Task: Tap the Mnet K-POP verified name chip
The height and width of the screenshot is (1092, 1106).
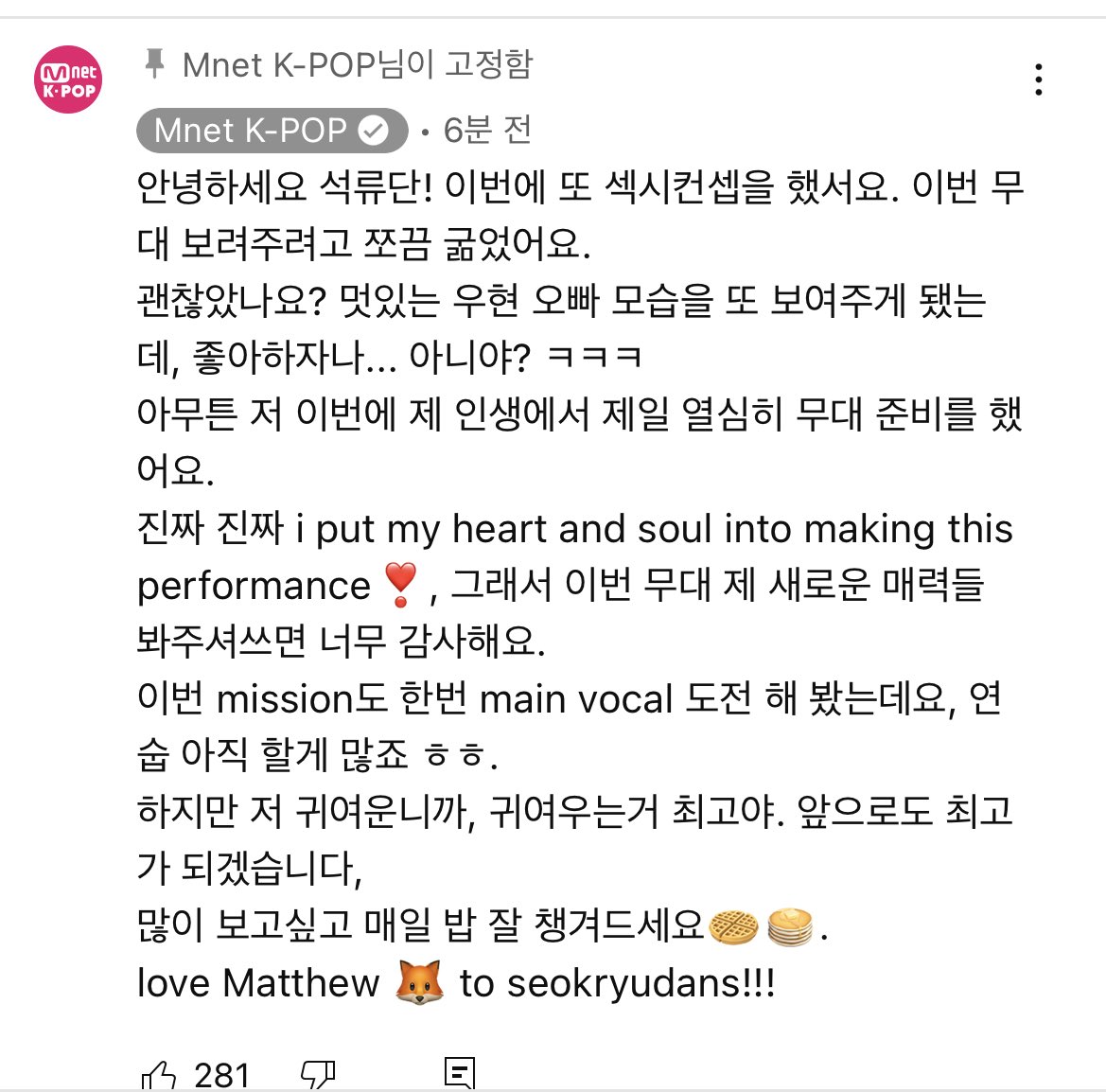Action: coord(272,131)
